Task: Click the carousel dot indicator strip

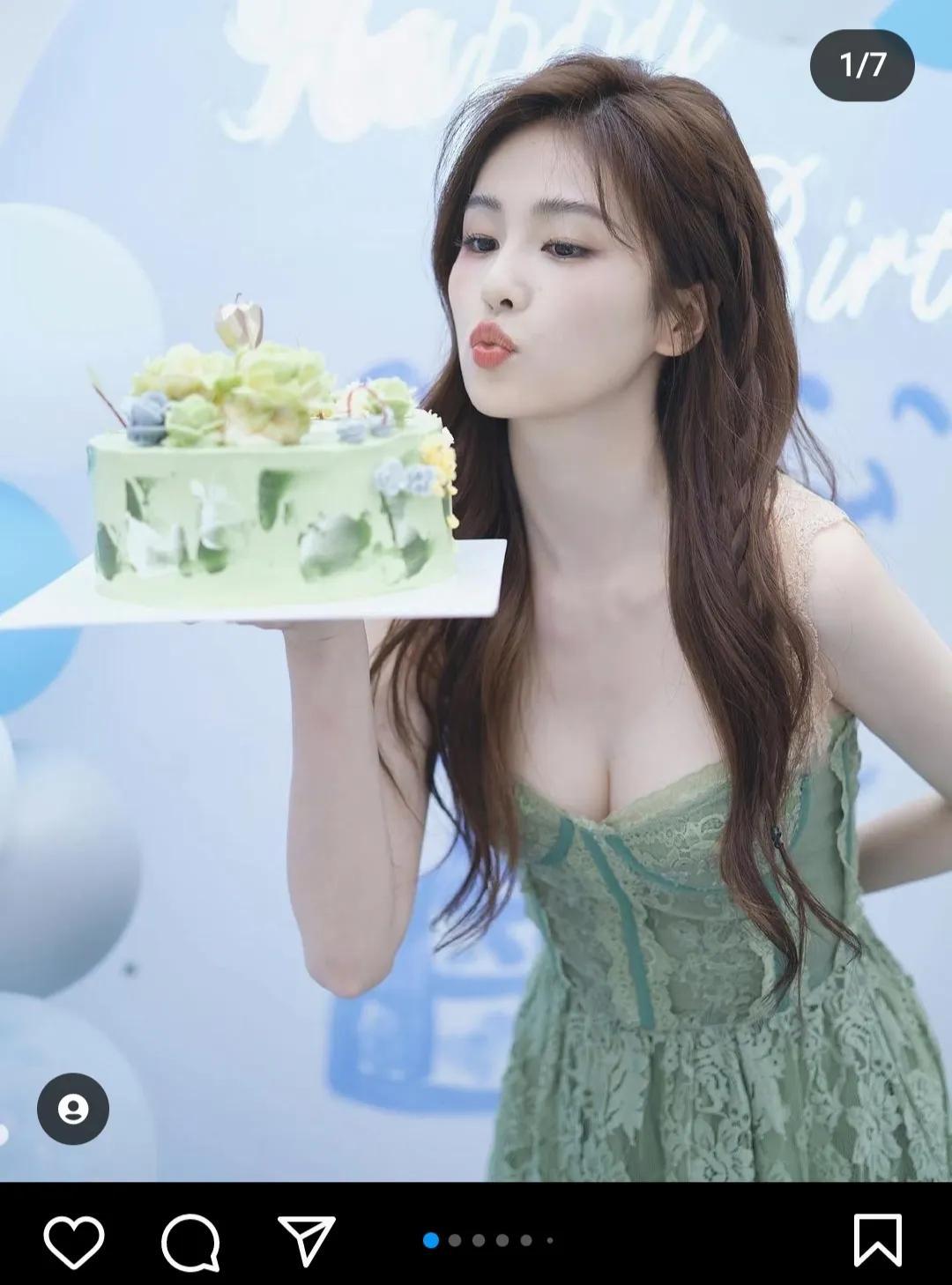Action: click(490, 1240)
